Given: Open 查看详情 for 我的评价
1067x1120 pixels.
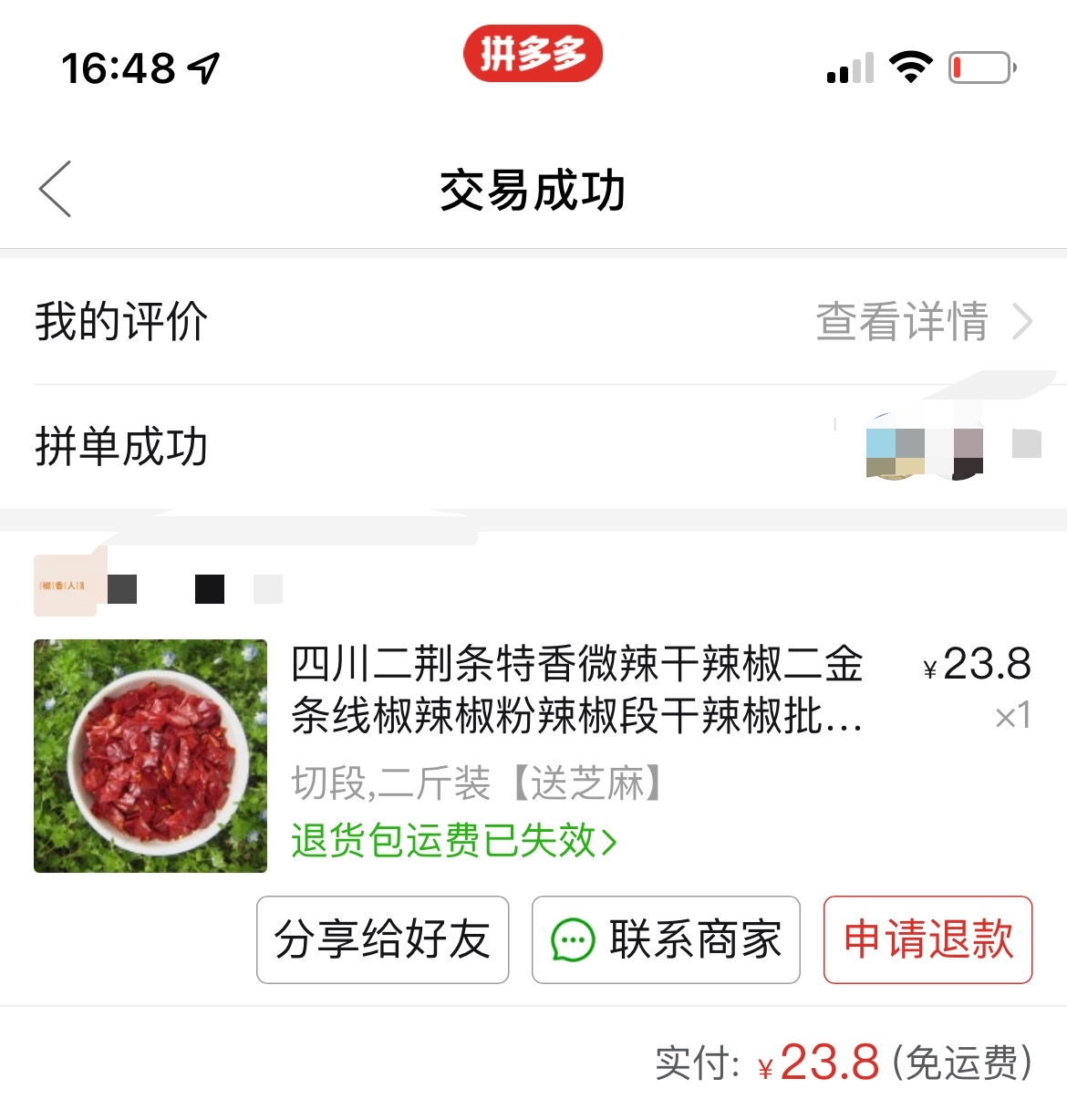Looking at the screenshot, I should coord(923,322).
